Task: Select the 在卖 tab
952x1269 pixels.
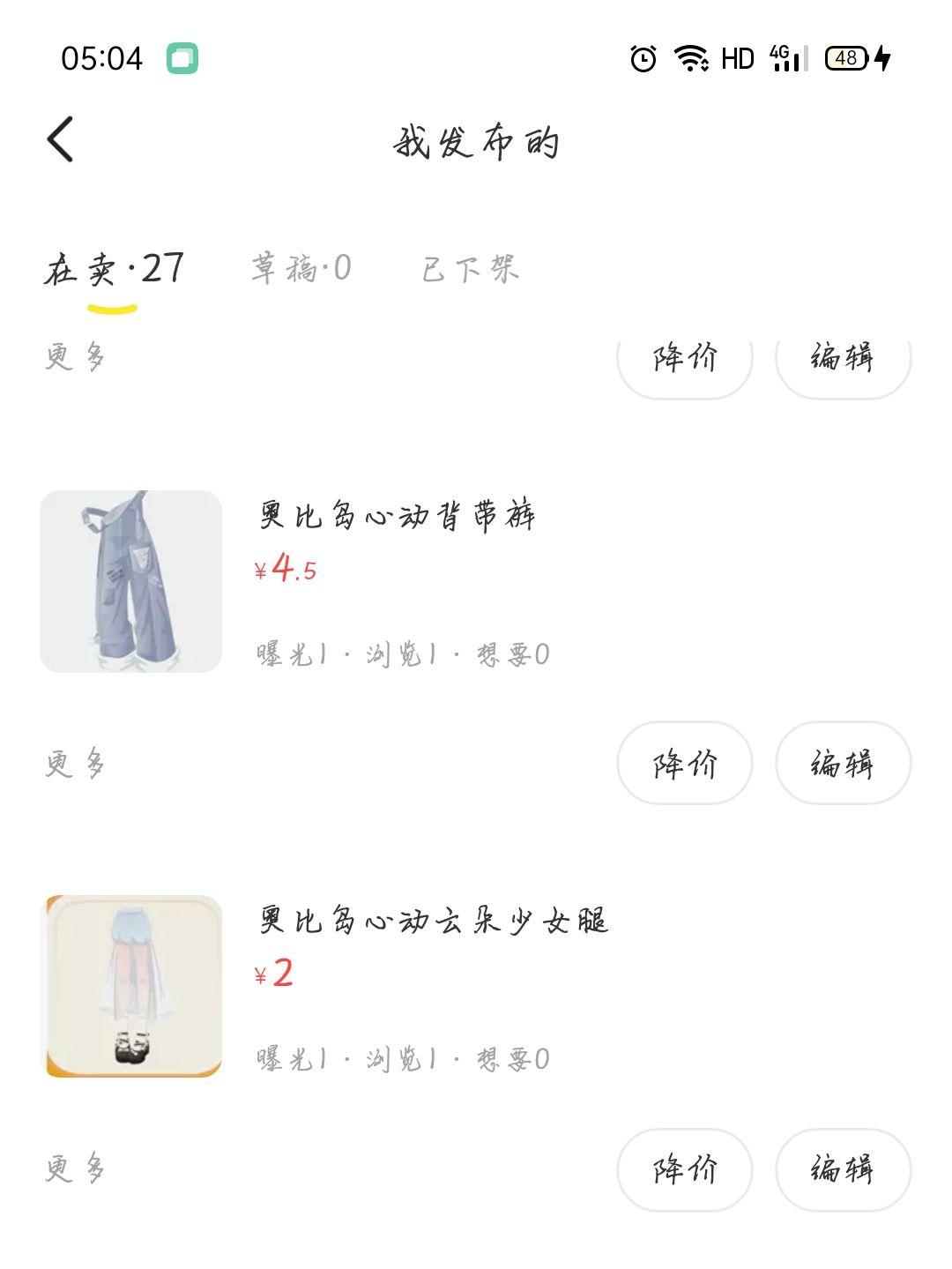Action: pos(114,268)
